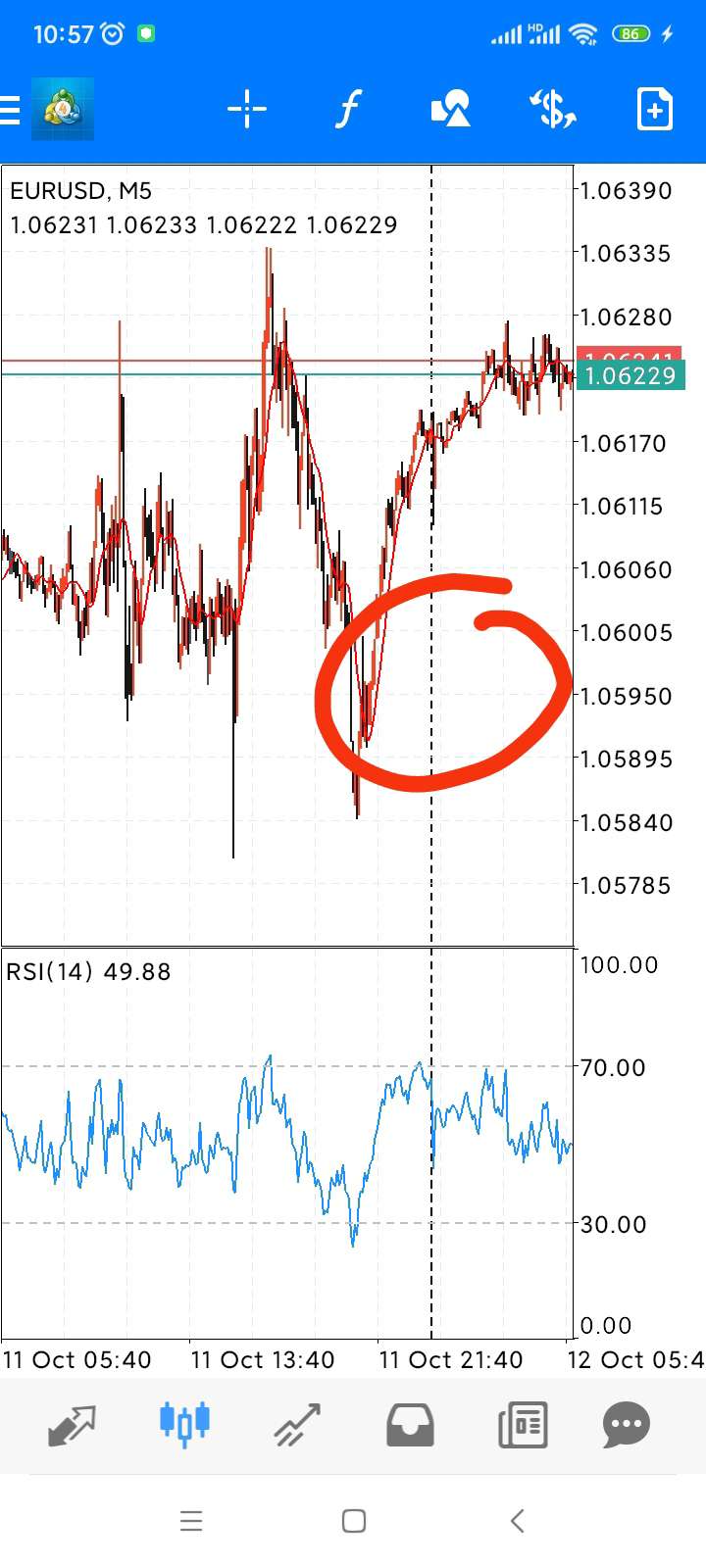Open the Messages chat tab
Viewport: 706px width, 1568px height.
pyautogui.click(x=627, y=1425)
